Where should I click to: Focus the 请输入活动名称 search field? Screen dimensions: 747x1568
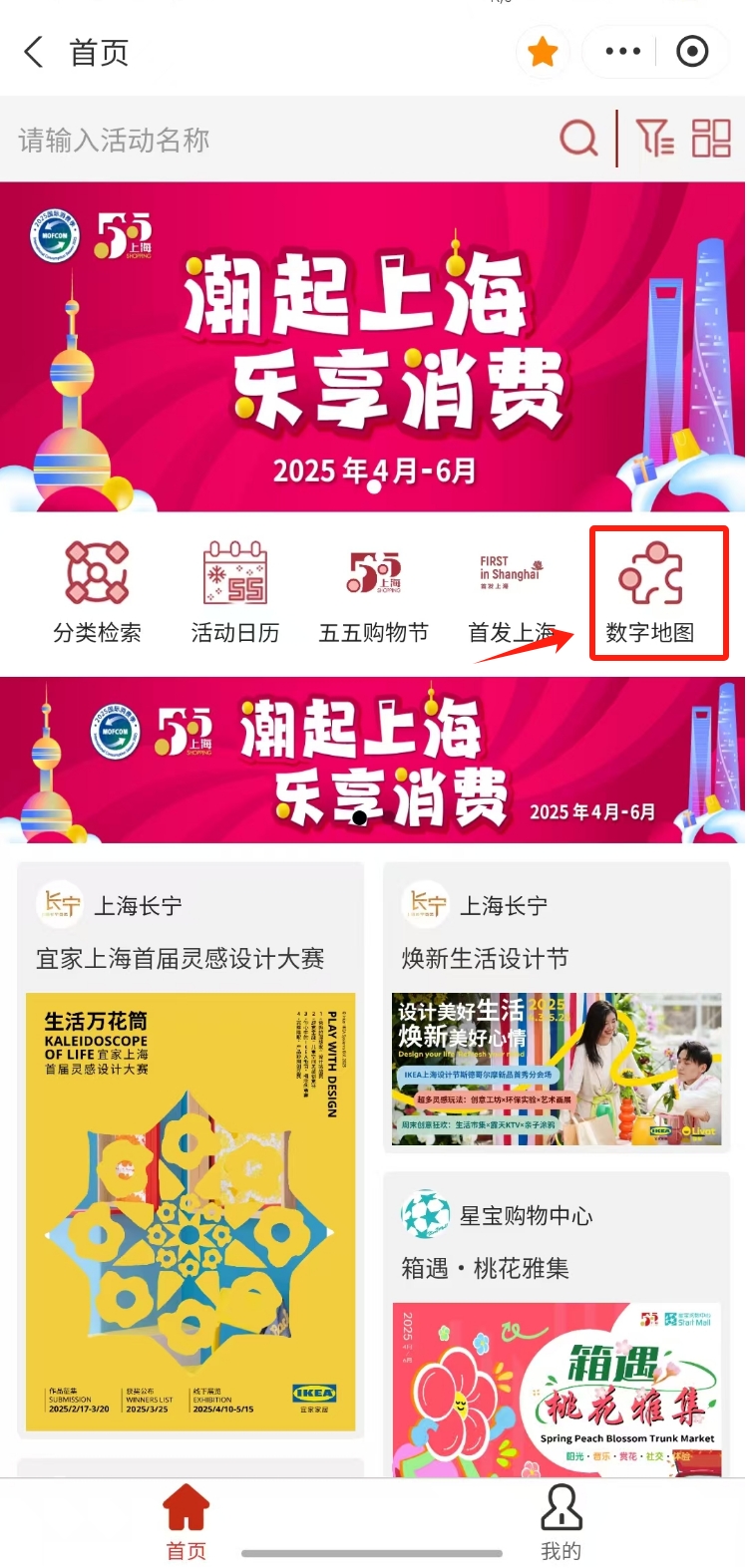279,140
